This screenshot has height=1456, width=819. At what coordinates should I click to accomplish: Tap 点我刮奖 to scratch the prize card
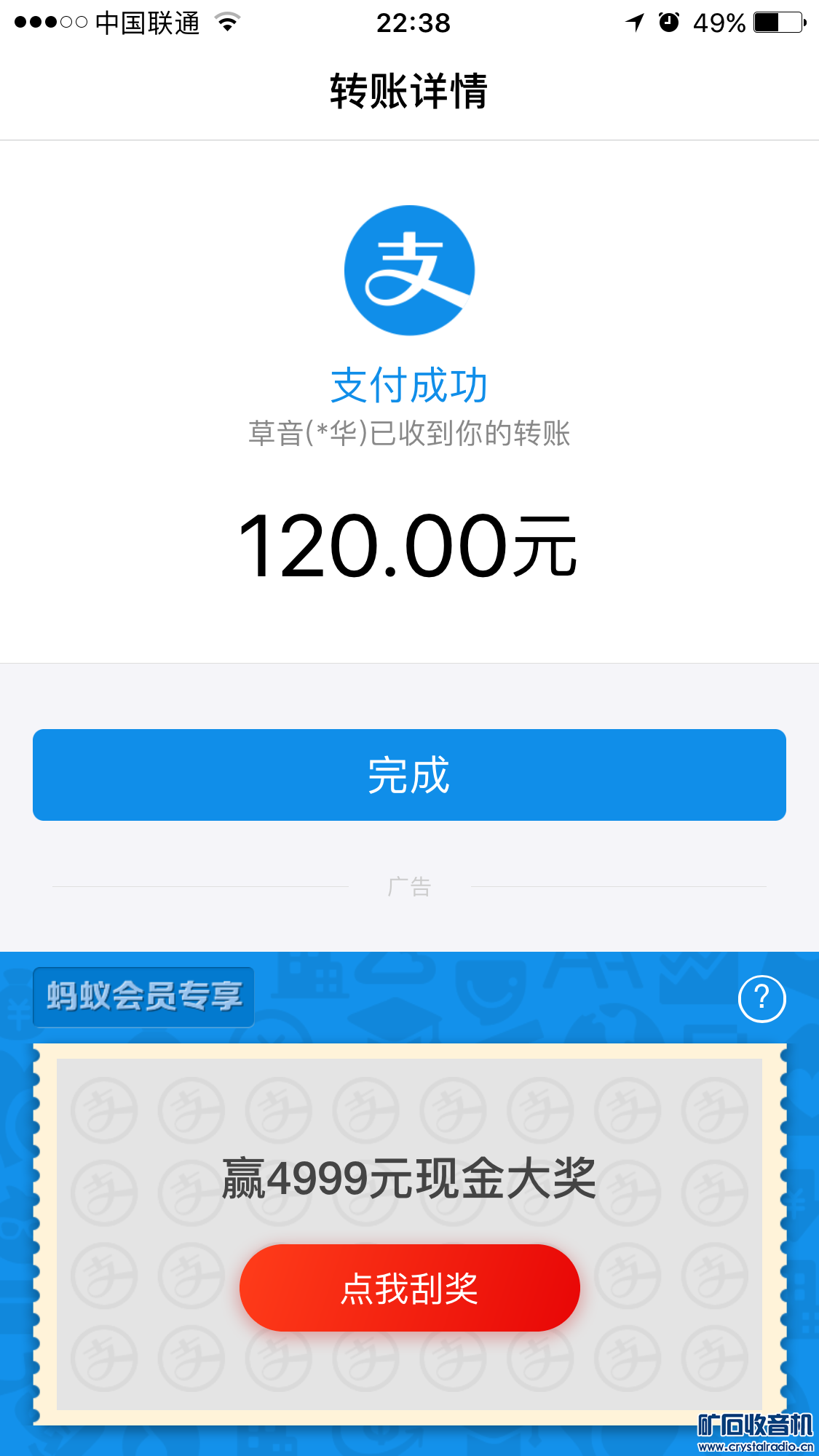pyautogui.click(x=409, y=1288)
